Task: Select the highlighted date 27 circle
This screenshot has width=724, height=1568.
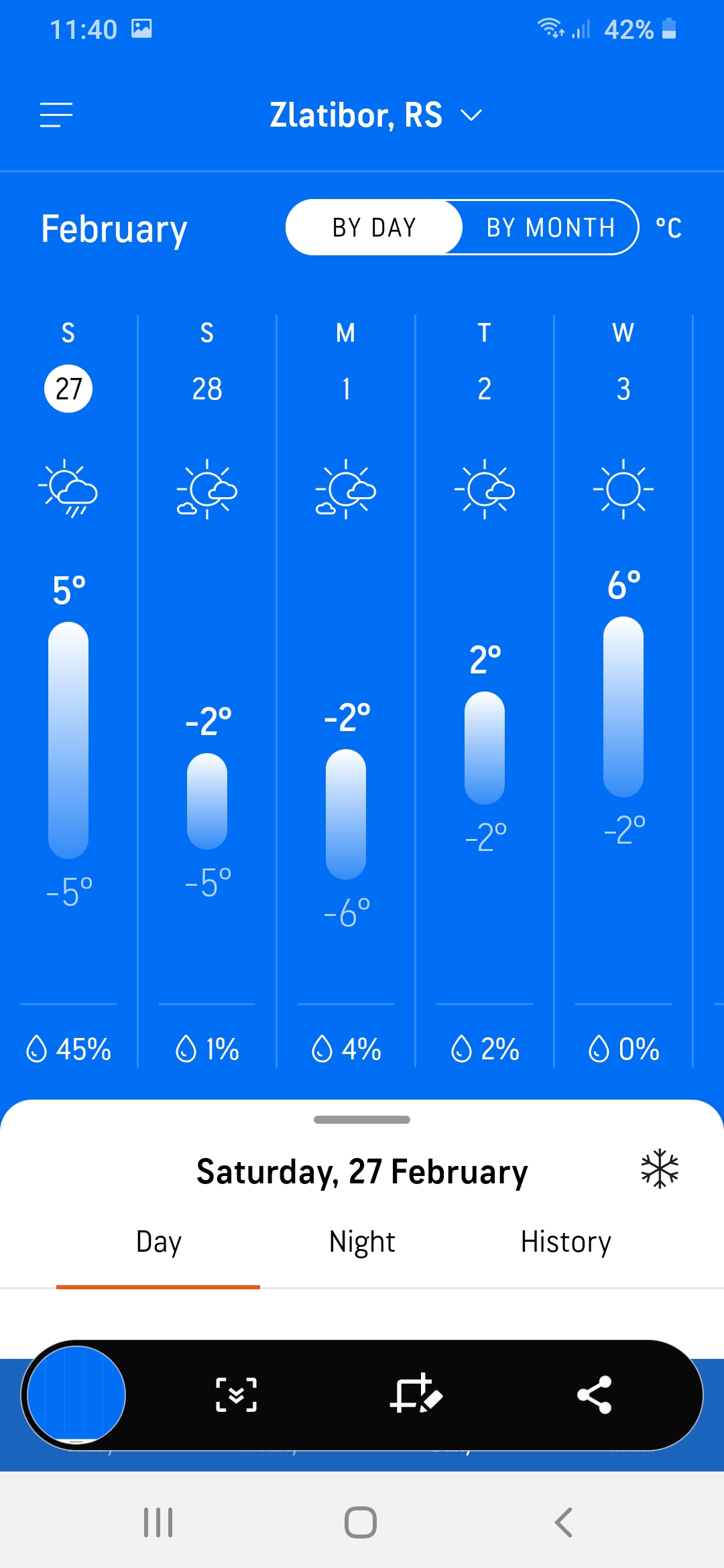Action: click(68, 389)
